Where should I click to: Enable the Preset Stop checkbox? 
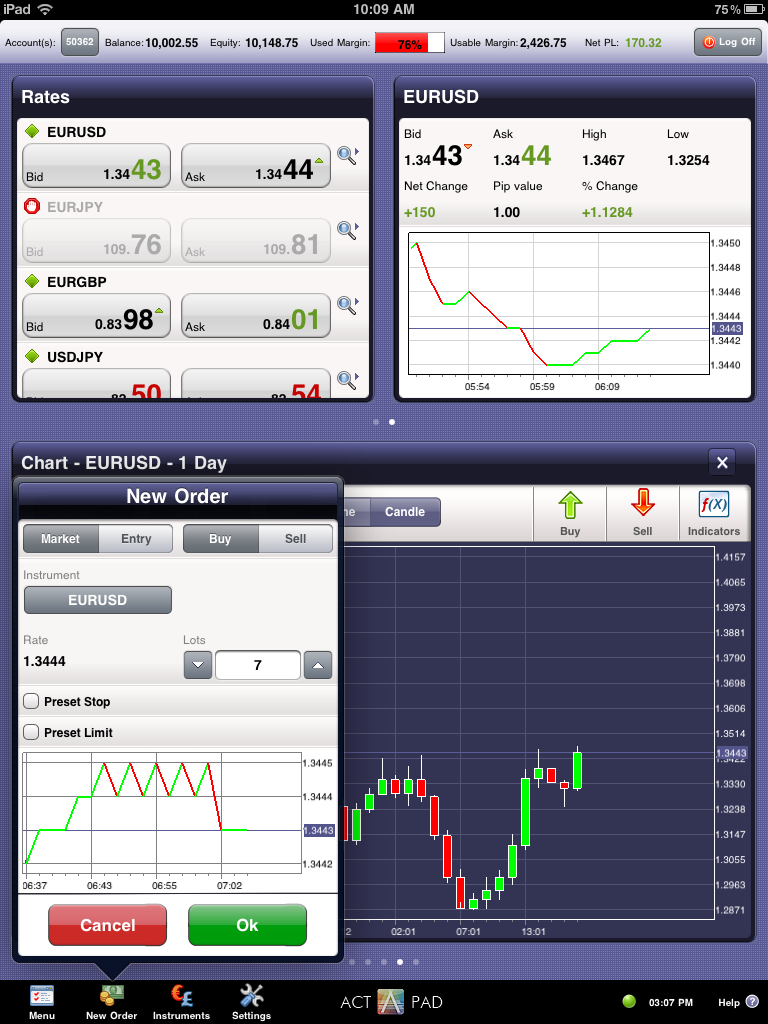31,702
